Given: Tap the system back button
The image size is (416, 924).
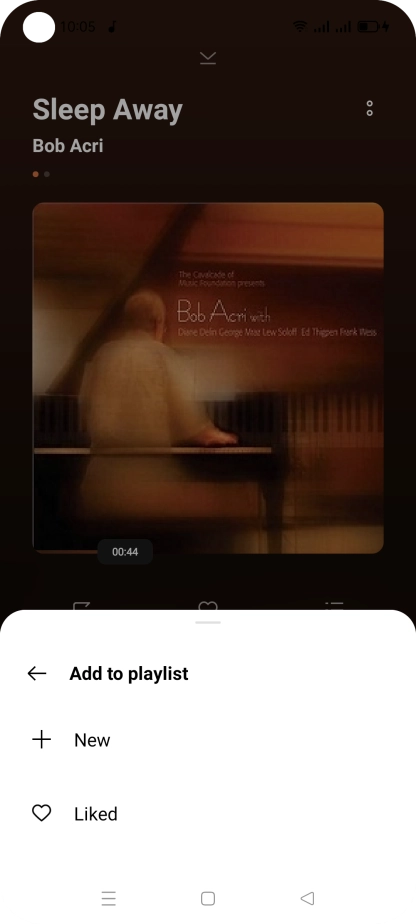Looking at the screenshot, I should (x=307, y=898).
